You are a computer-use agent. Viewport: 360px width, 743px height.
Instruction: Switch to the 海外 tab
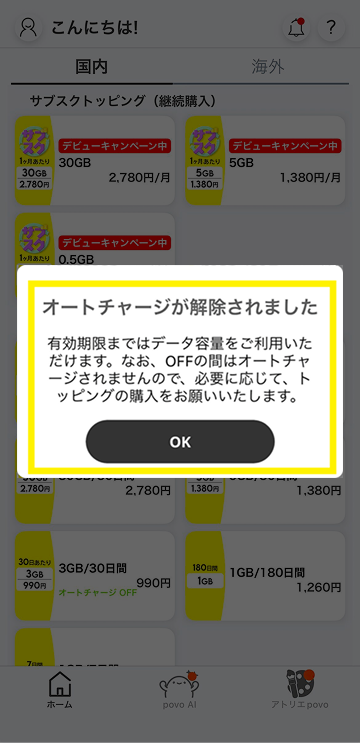pyautogui.click(x=268, y=67)
